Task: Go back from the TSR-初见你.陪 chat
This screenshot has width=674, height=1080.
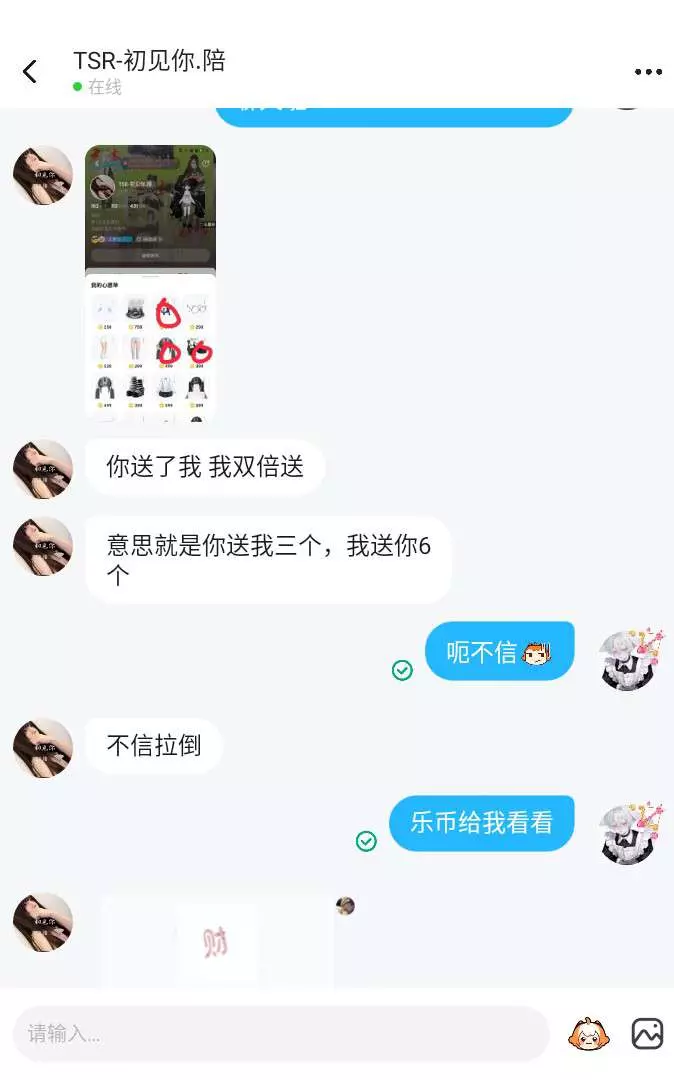Action: [x=30, y=72]
